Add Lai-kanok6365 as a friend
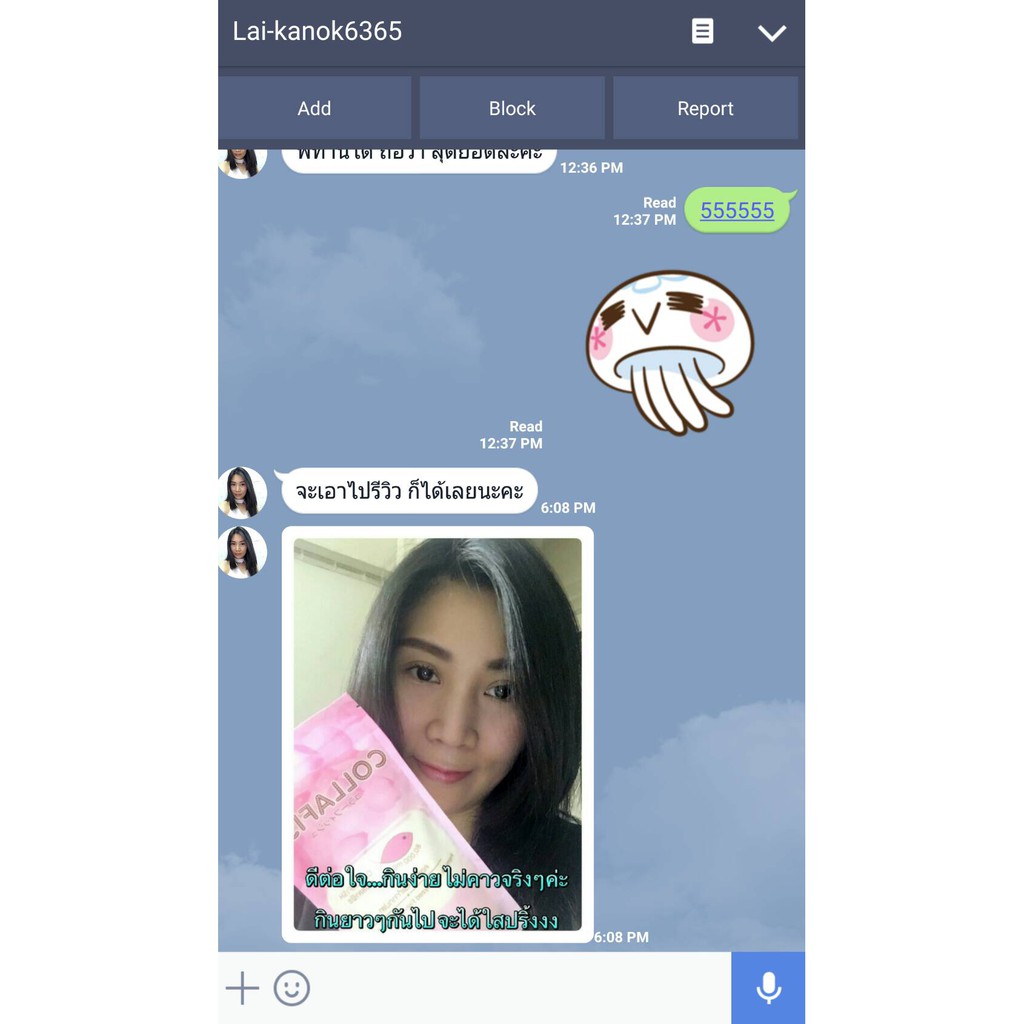 314,108
